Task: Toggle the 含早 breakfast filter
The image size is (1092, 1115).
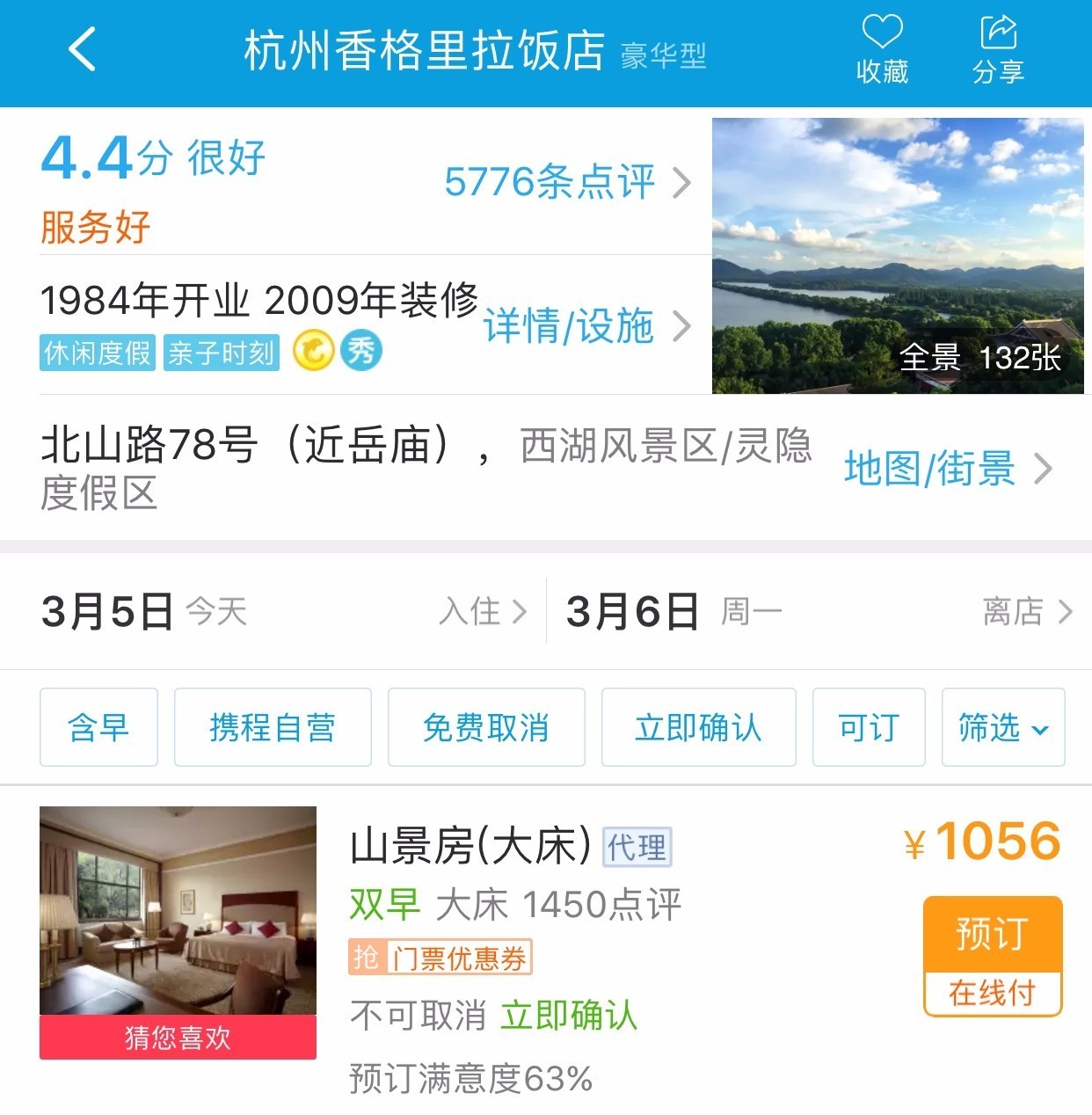Action: [98, 727]
